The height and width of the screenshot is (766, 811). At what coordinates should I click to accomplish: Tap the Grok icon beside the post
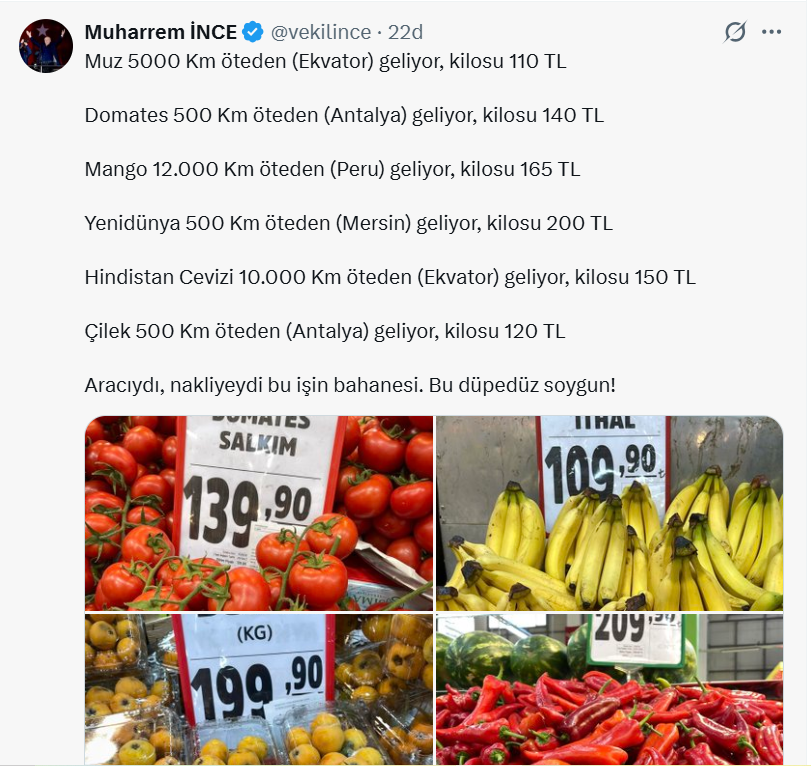tap(735, 32)
